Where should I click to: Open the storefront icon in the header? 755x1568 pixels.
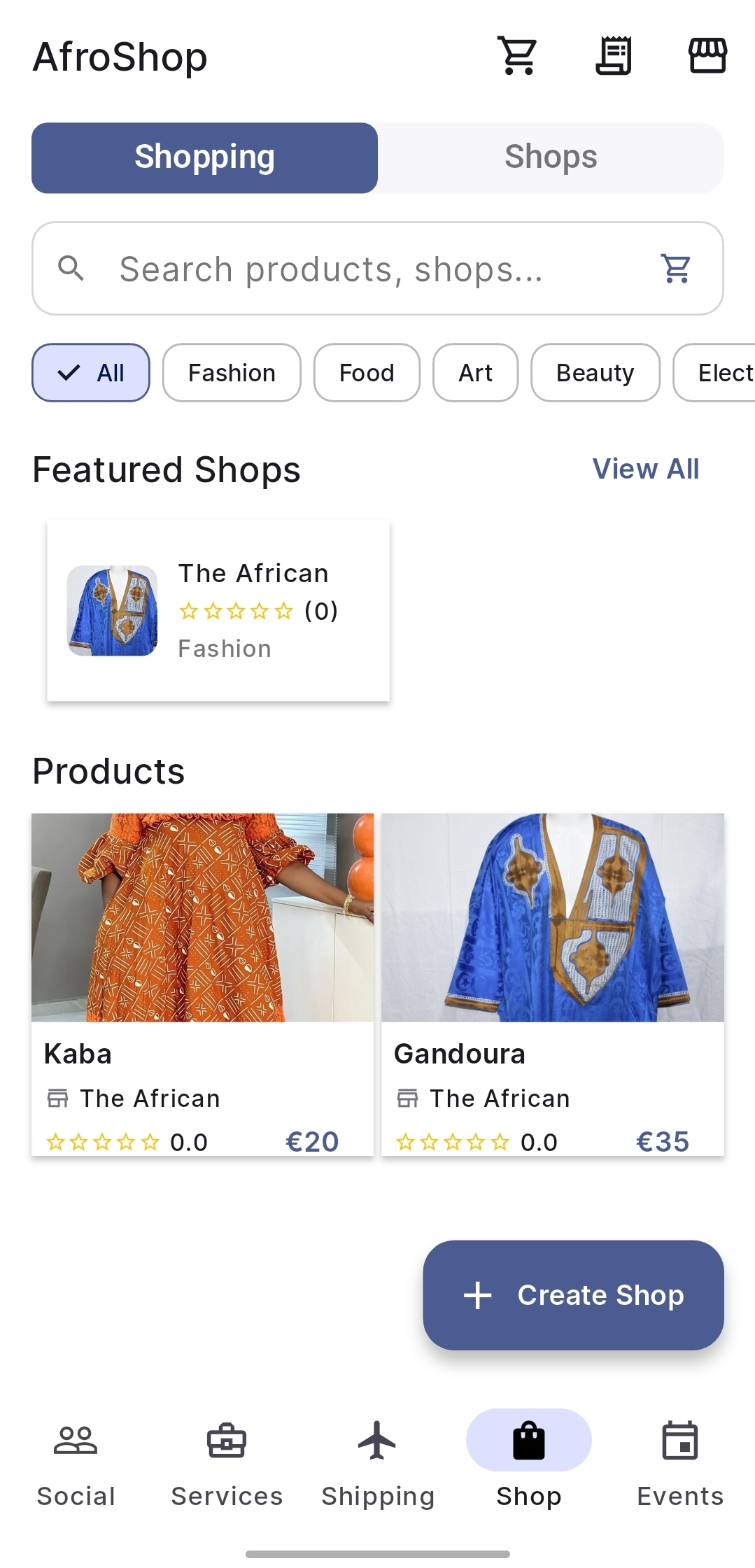[707, 56]
